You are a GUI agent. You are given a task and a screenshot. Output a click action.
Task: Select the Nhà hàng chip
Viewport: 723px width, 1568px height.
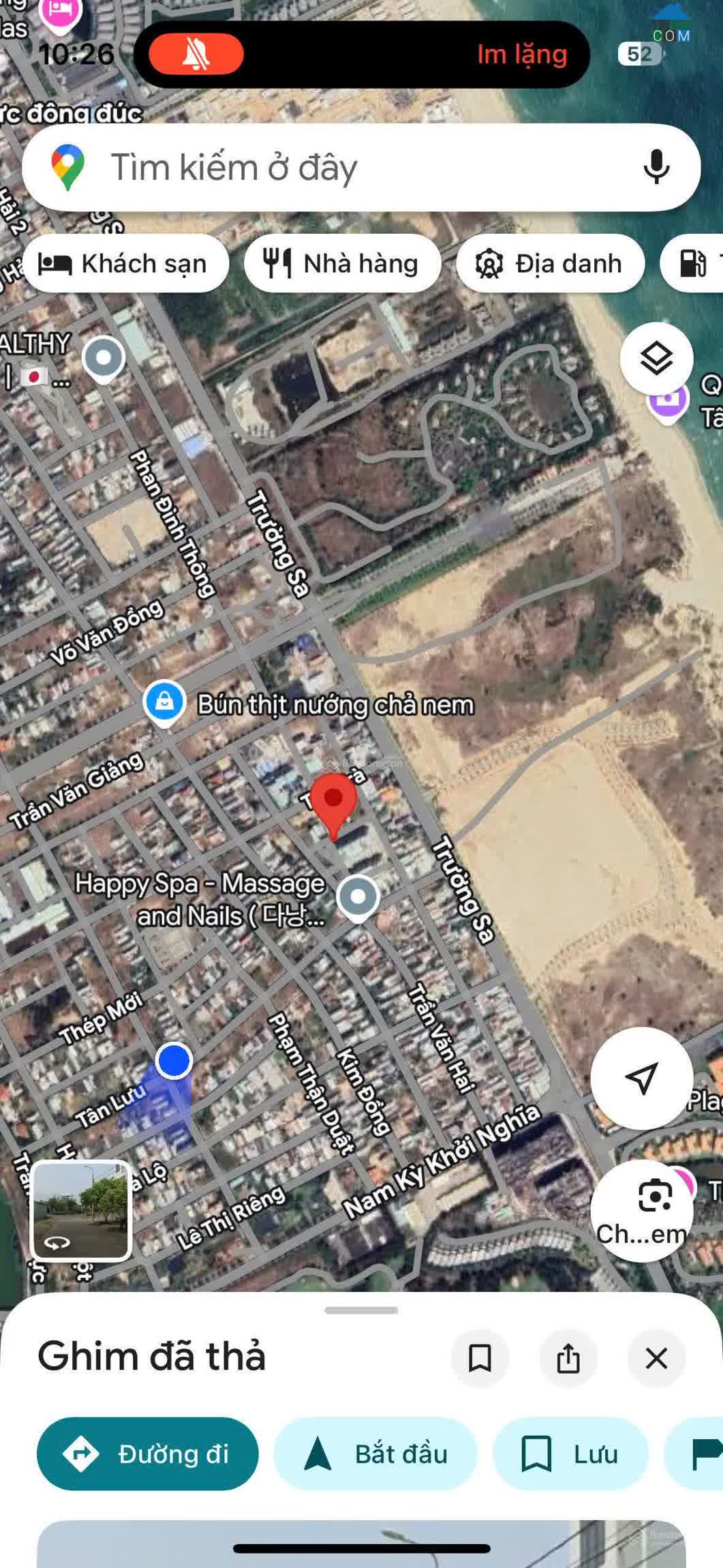[x=342, y=263]
